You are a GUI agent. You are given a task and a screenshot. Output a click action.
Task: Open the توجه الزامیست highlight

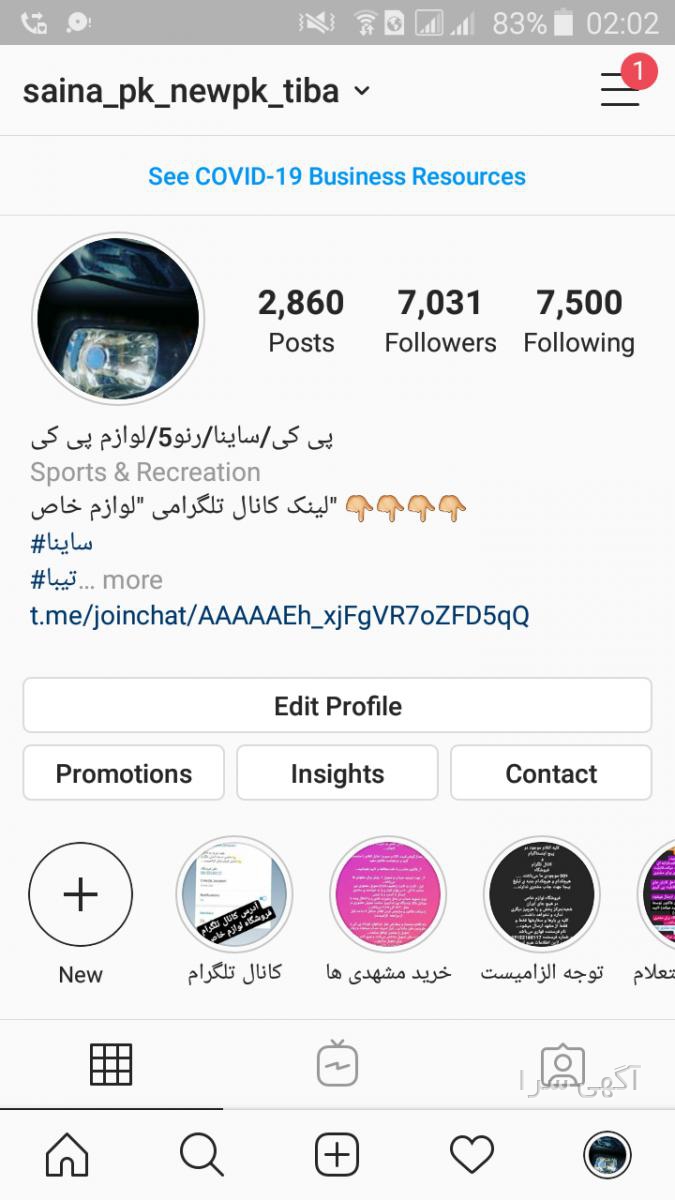click(542, 895)
